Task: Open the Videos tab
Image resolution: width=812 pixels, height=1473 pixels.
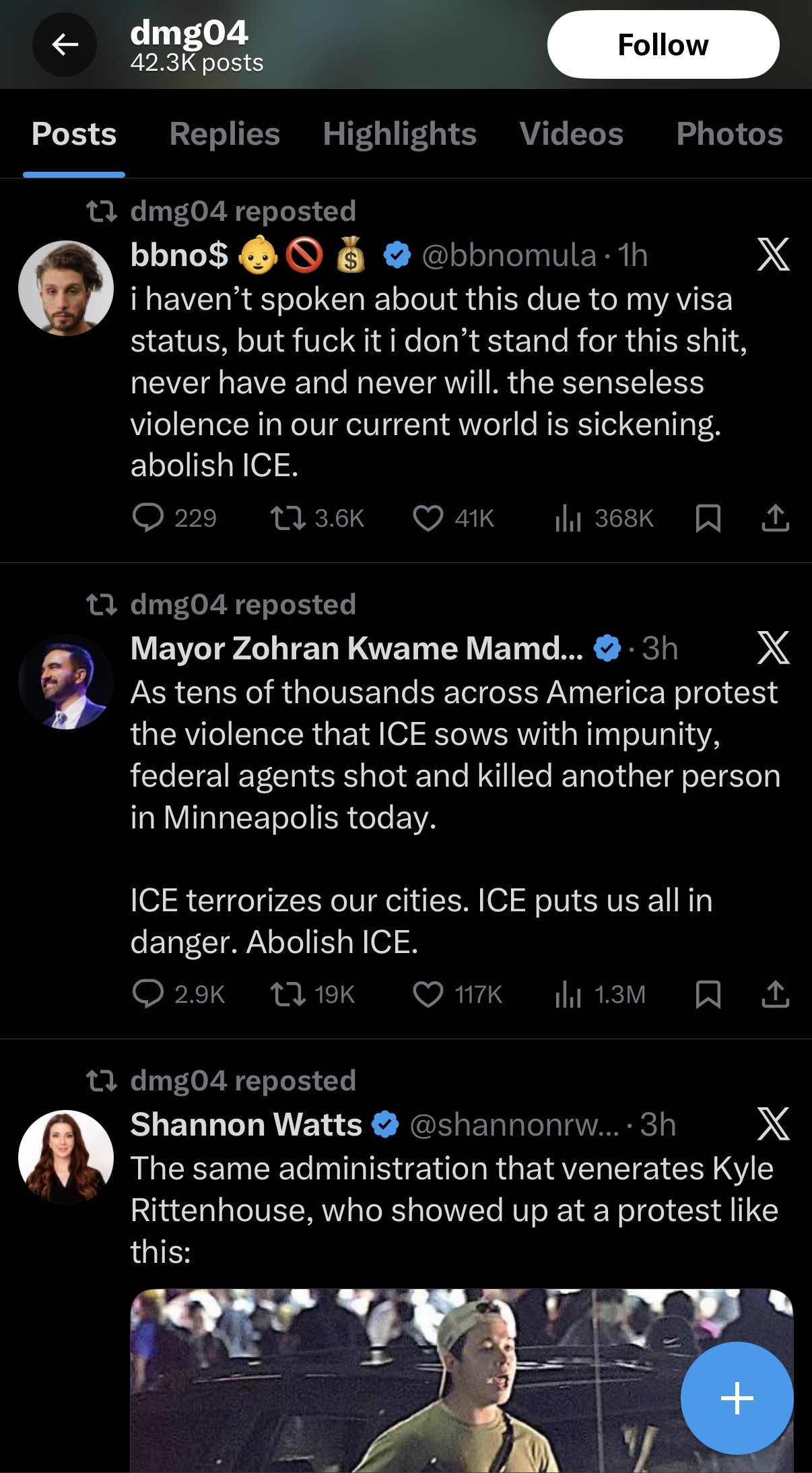Action: [572, 133]
